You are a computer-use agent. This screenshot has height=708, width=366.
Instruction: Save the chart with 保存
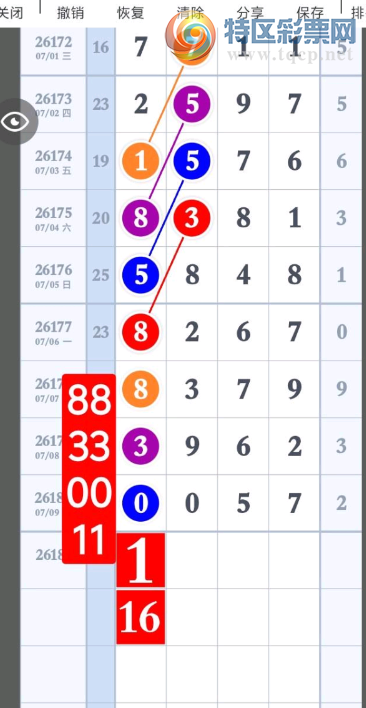[310, 13]
